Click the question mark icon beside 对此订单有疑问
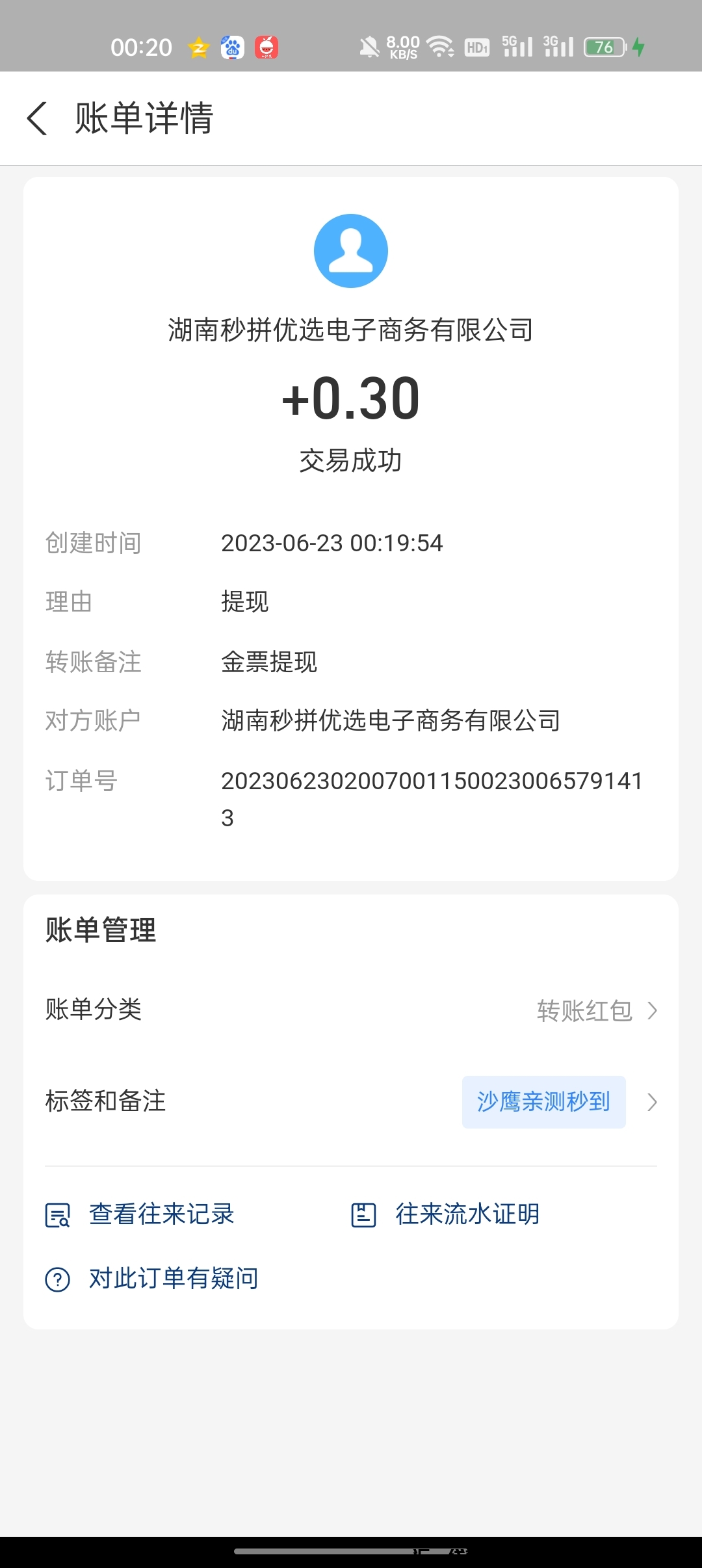702x1568 pixels. tap(57, 1277)
